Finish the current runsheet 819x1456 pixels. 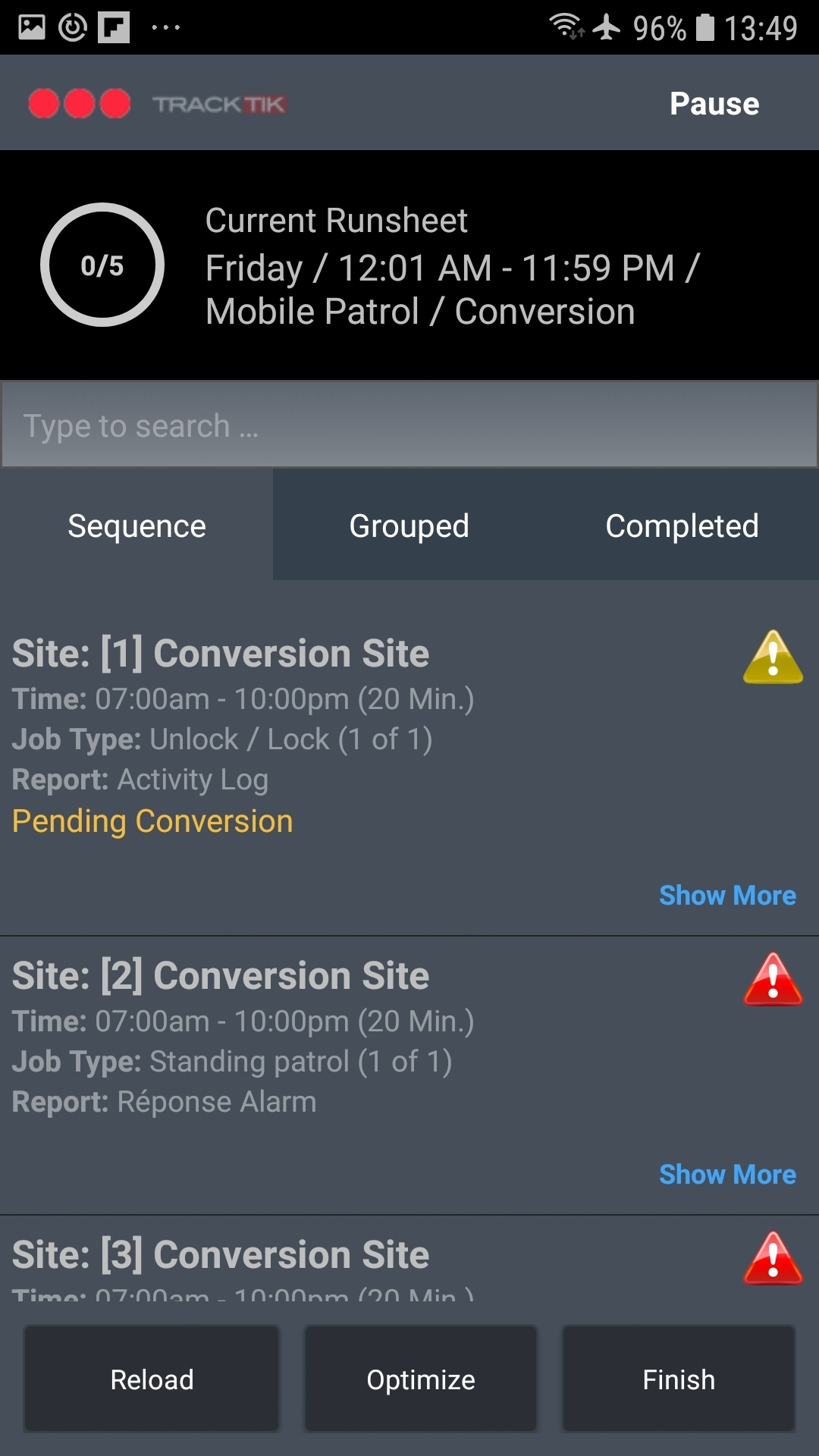(679, 1379)
